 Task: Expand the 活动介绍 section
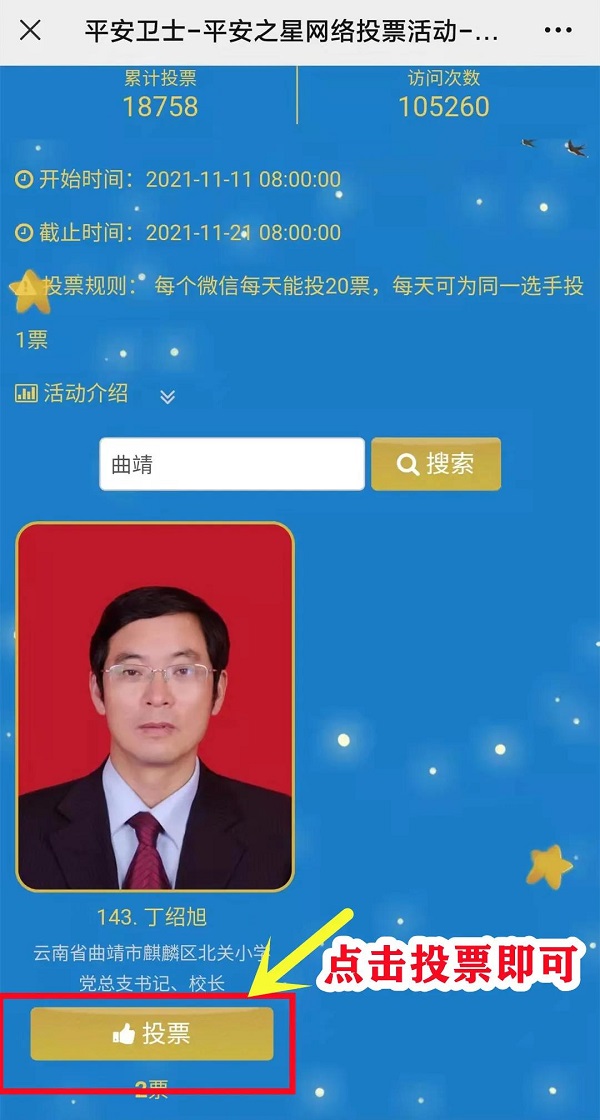coord(167,396)
